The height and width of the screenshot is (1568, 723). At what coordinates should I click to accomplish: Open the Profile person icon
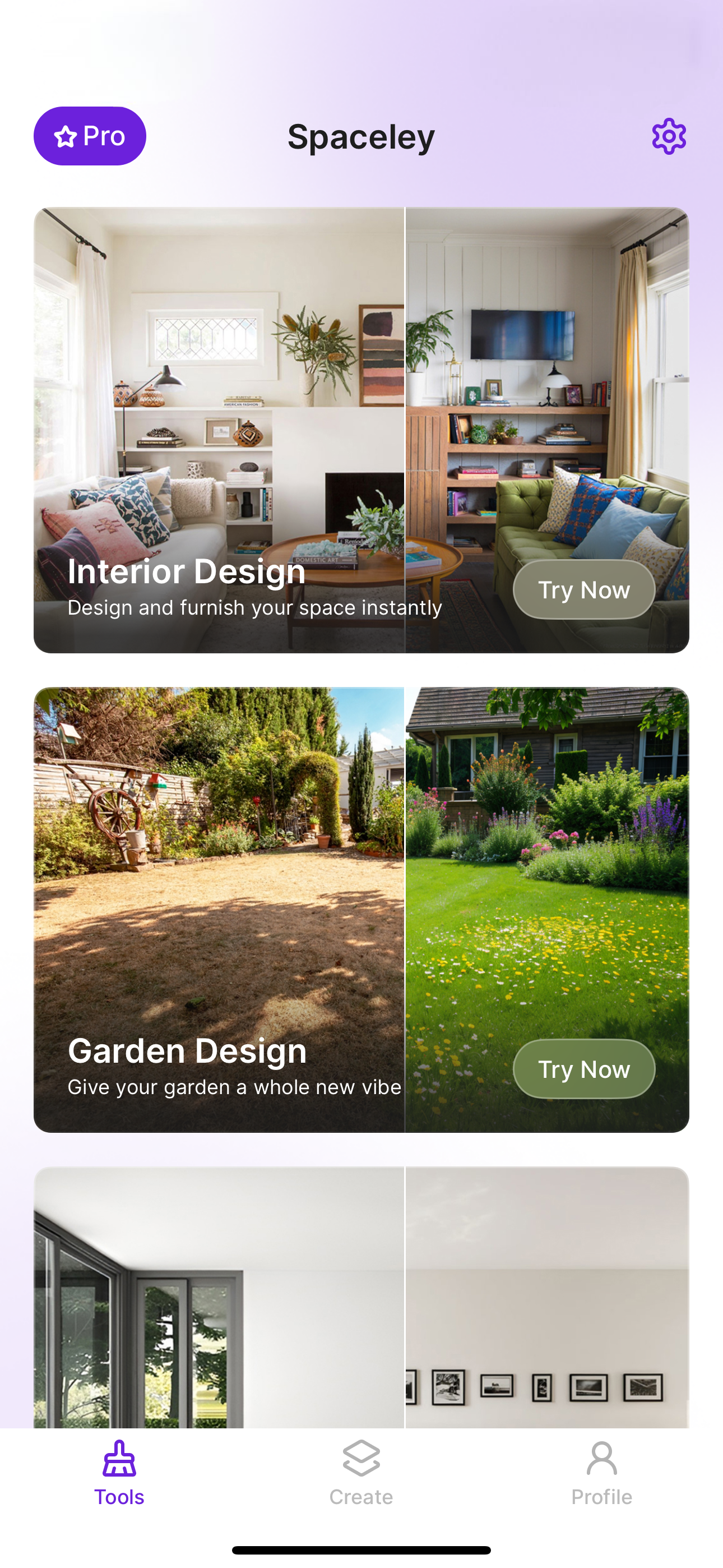point(601,1459)
